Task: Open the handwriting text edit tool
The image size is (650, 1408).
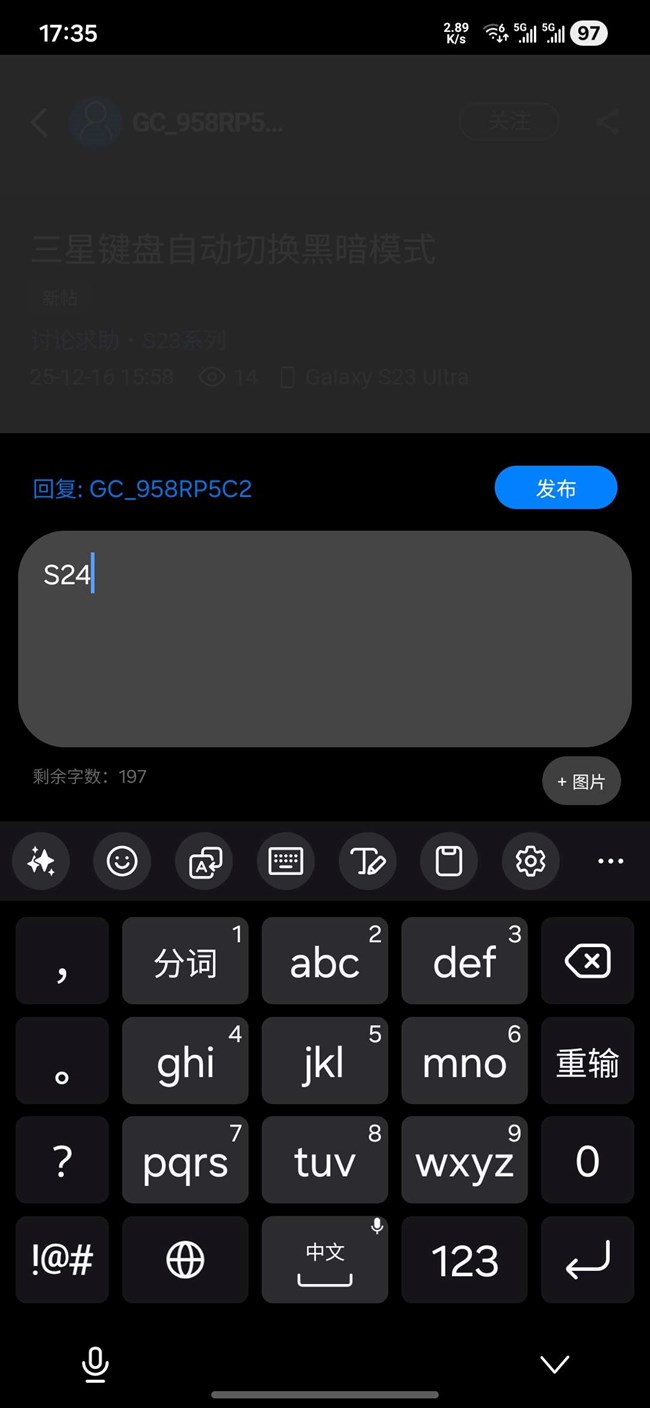Action: (367, 861)
